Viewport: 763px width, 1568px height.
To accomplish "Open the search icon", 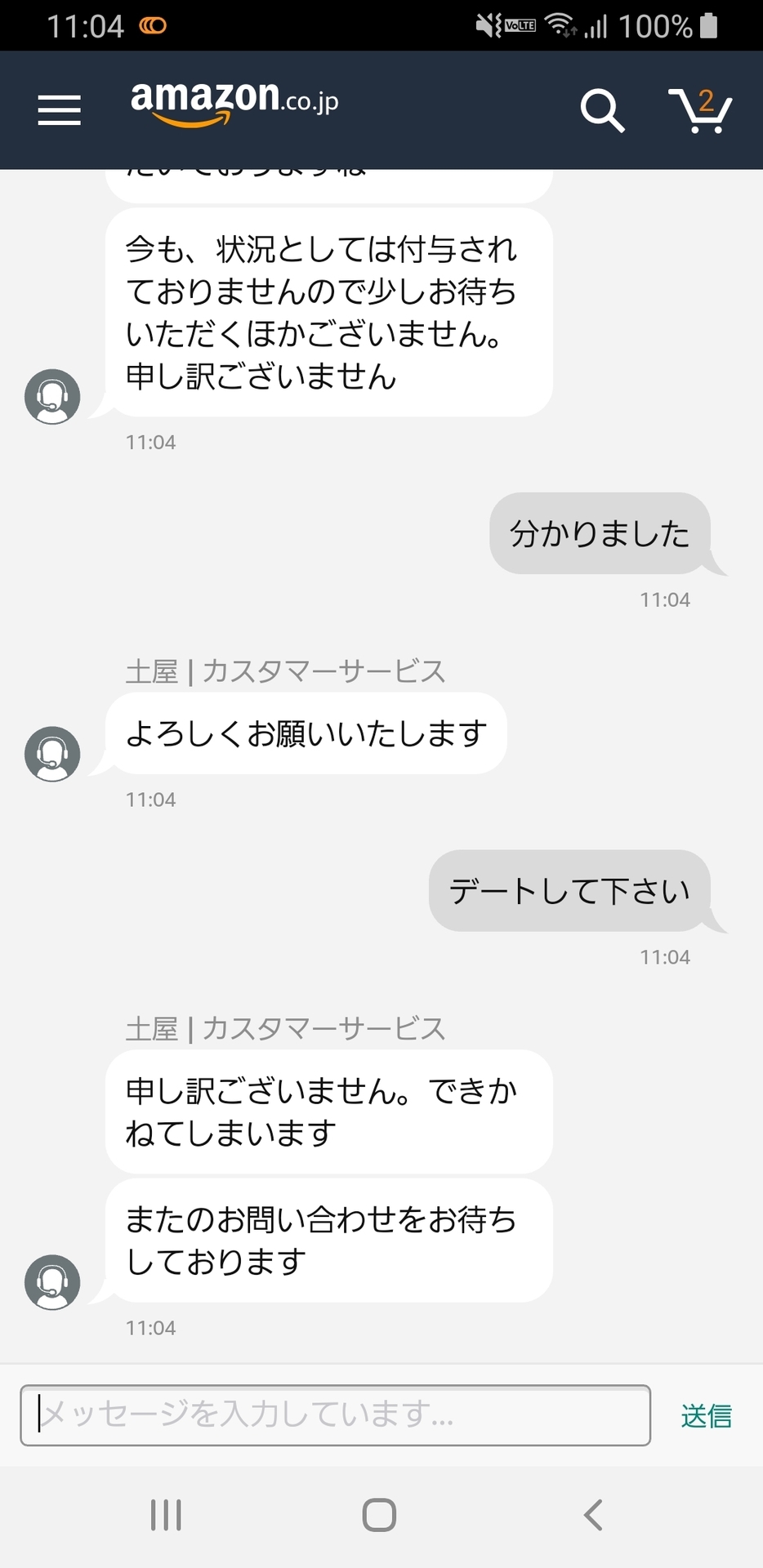I will [x=602, y=110].
